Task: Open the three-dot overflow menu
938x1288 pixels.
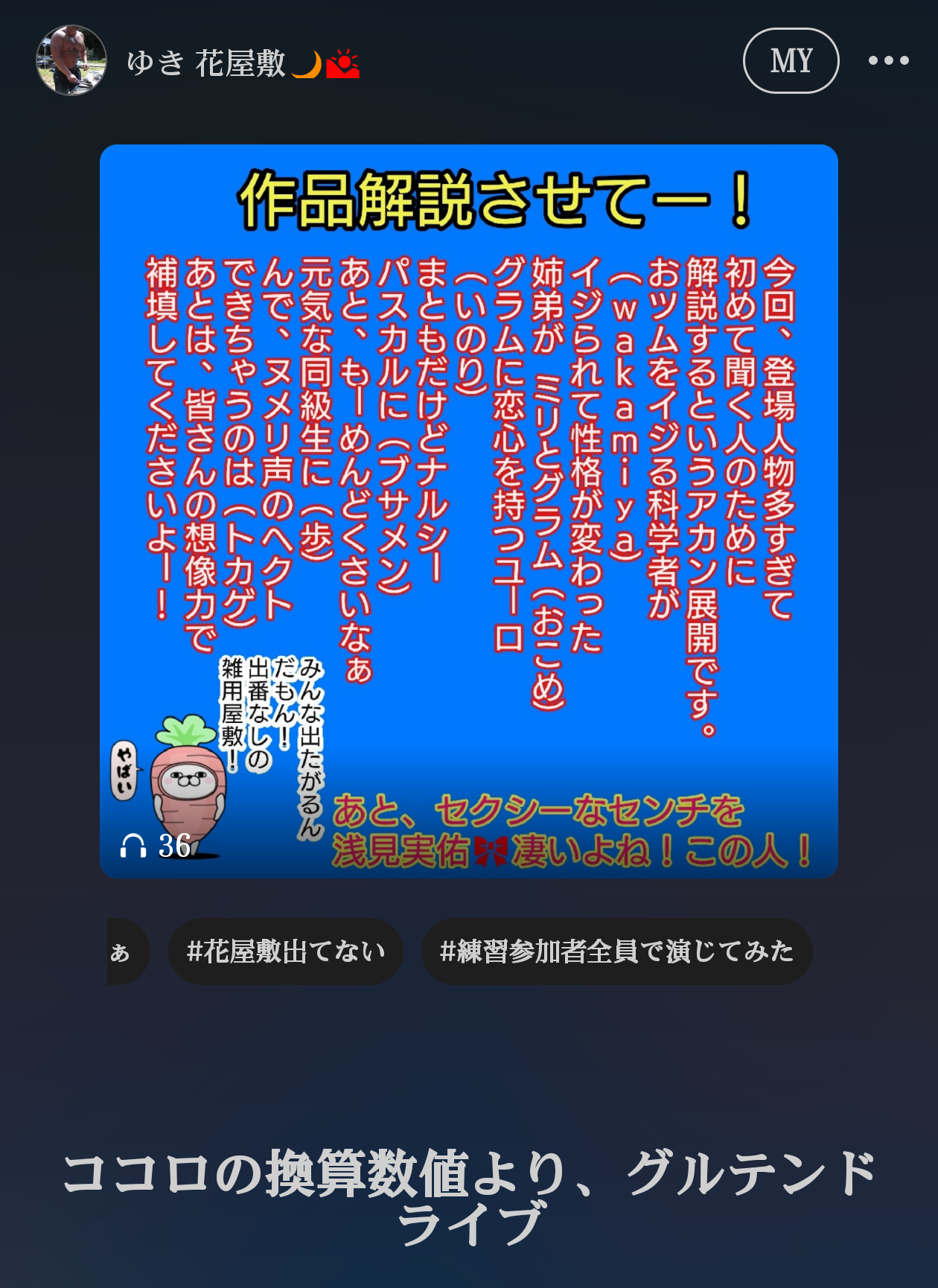Action: coord(888,60)
